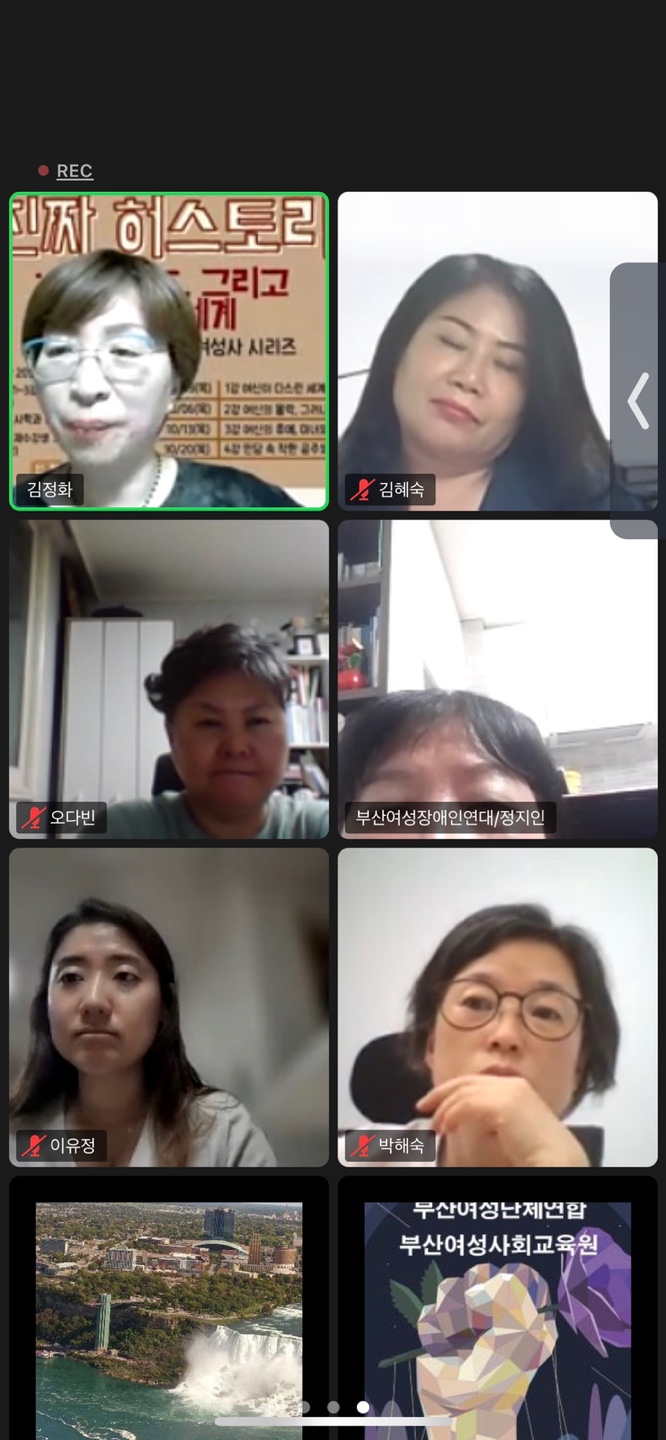Select 김정화's video tile

coord(169,351)
